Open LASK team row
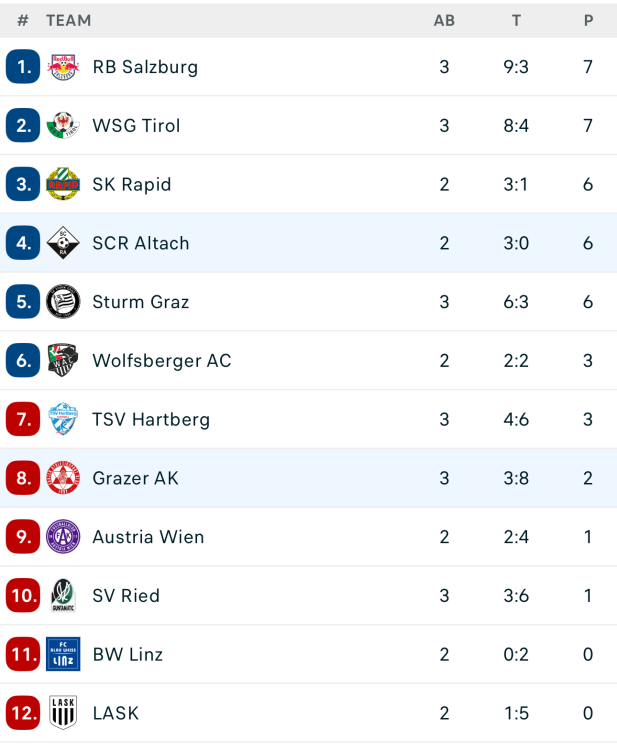The image size is (617, 750). (115, 713)
